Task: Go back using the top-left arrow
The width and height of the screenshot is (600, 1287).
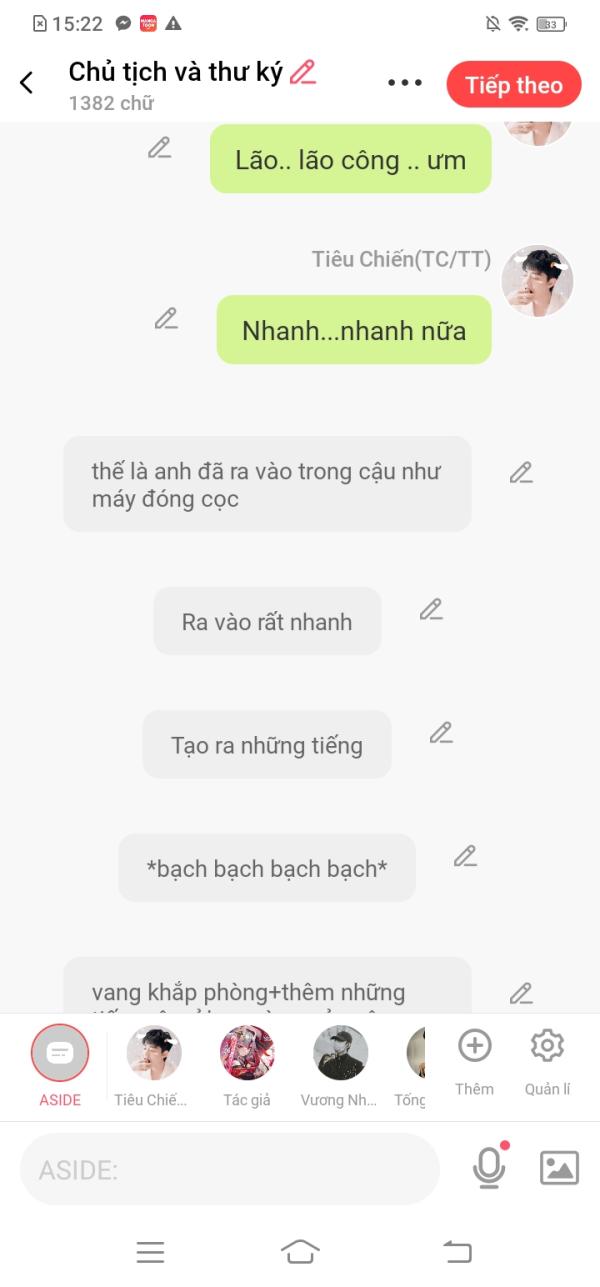Action: pos(27,83)
